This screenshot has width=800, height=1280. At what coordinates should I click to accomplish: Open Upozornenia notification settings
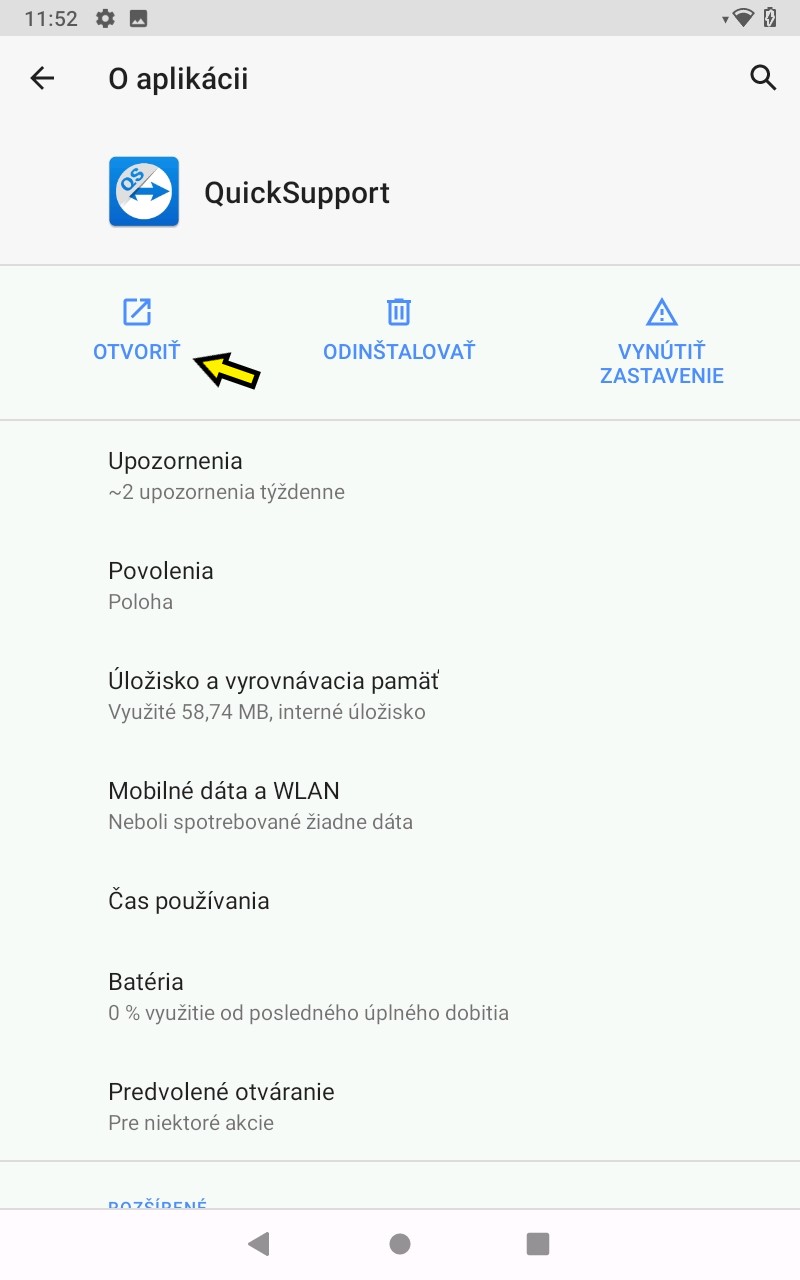click(400, 476)
